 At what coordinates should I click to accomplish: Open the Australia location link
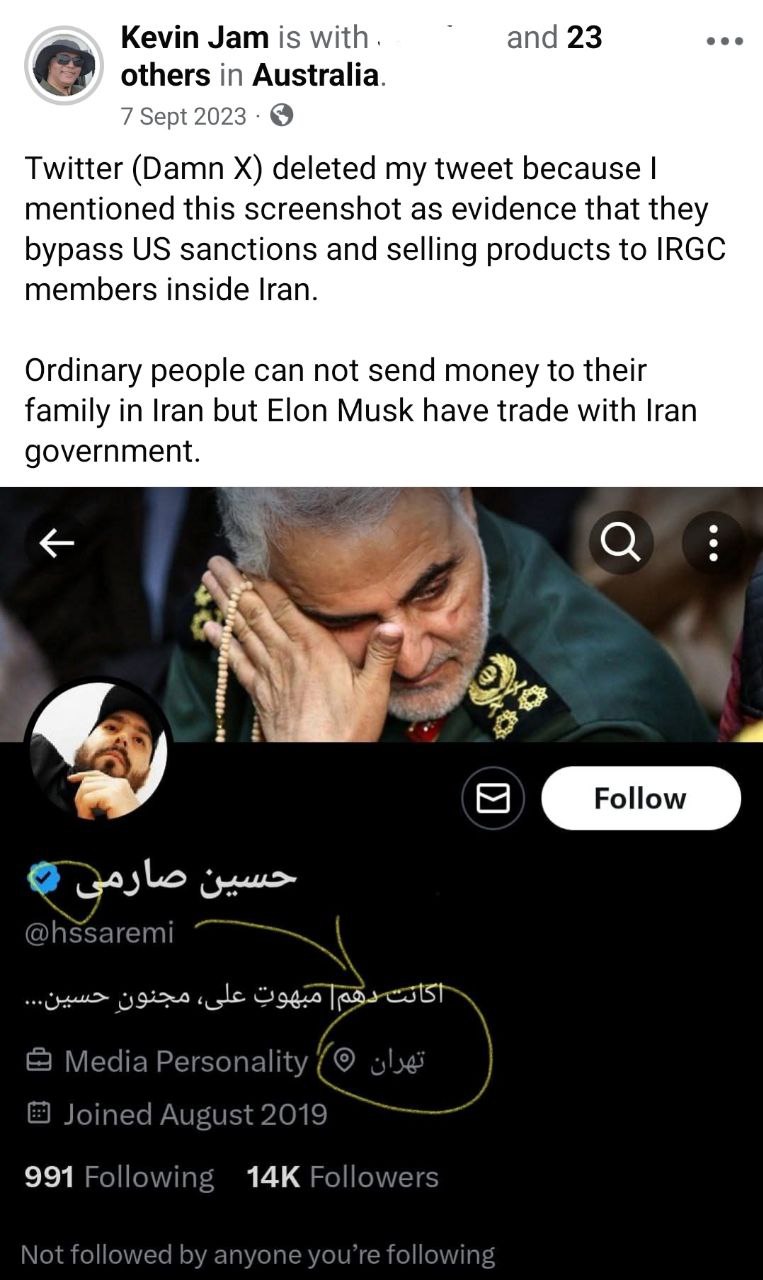[x=315, y=75]
